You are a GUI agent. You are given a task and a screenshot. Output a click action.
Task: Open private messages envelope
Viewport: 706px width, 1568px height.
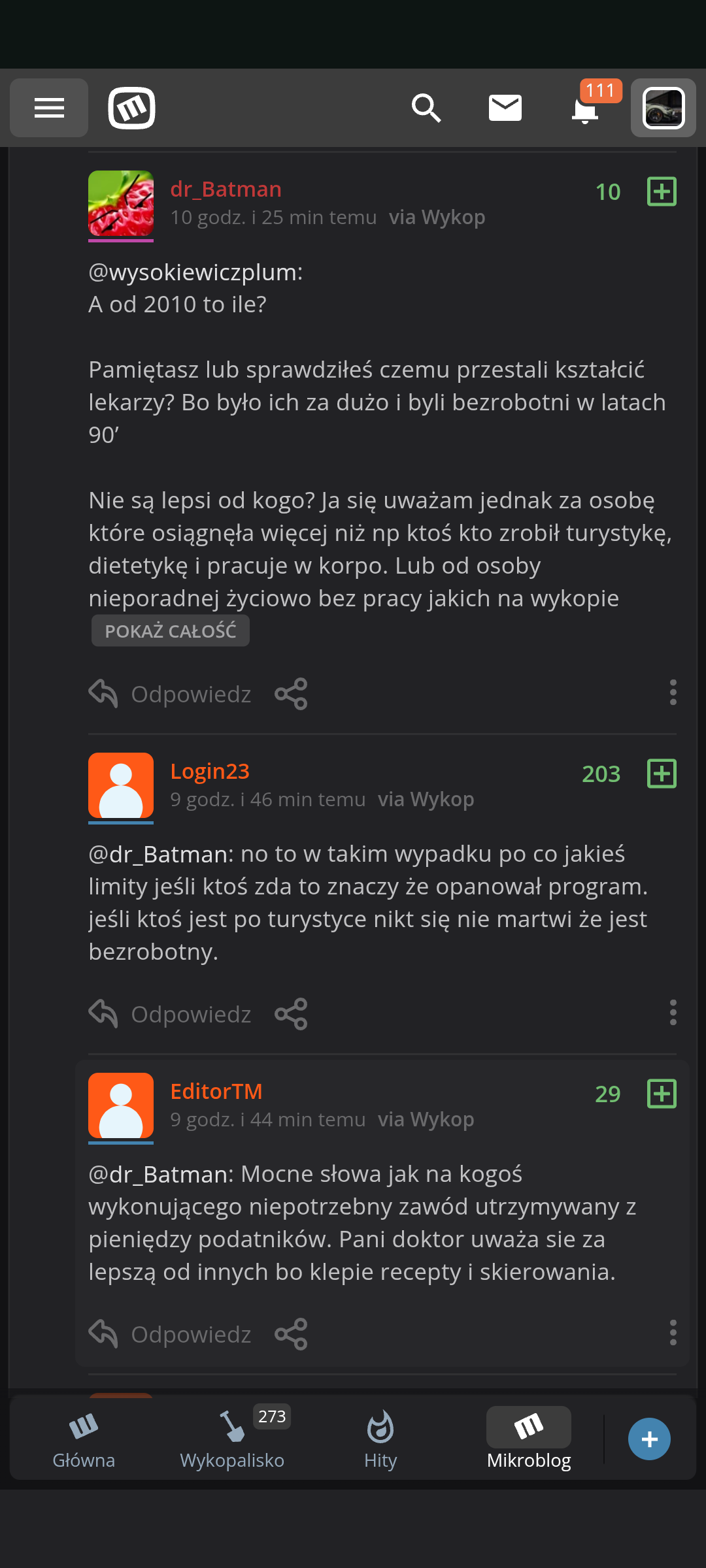[x=505, y=108]
